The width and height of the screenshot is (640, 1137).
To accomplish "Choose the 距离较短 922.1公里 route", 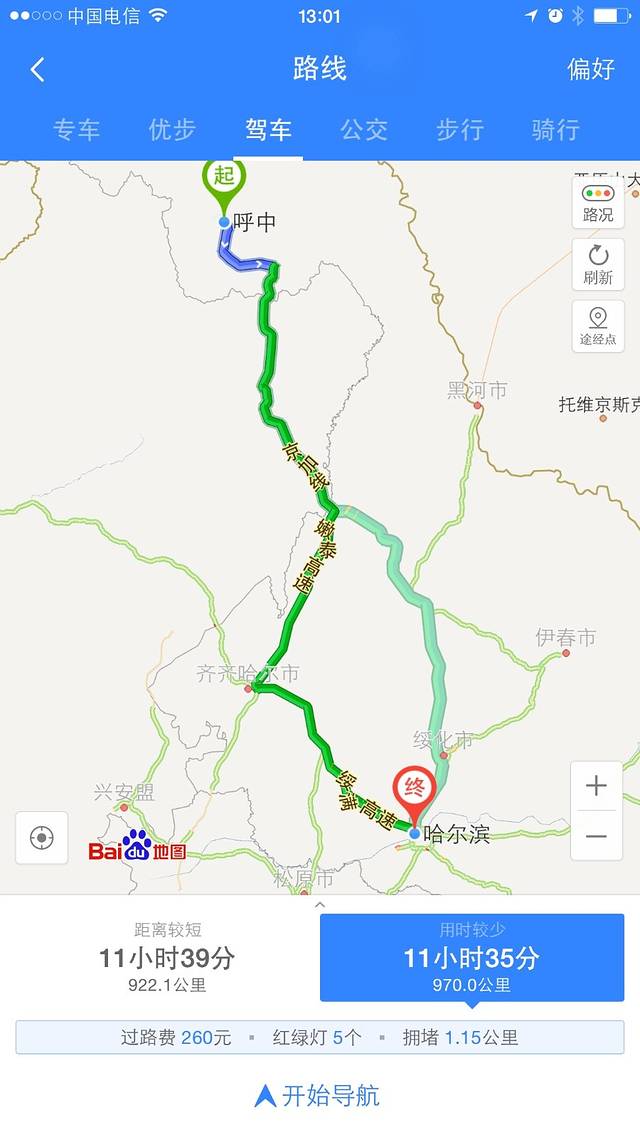I will click(x=167, y=957).
